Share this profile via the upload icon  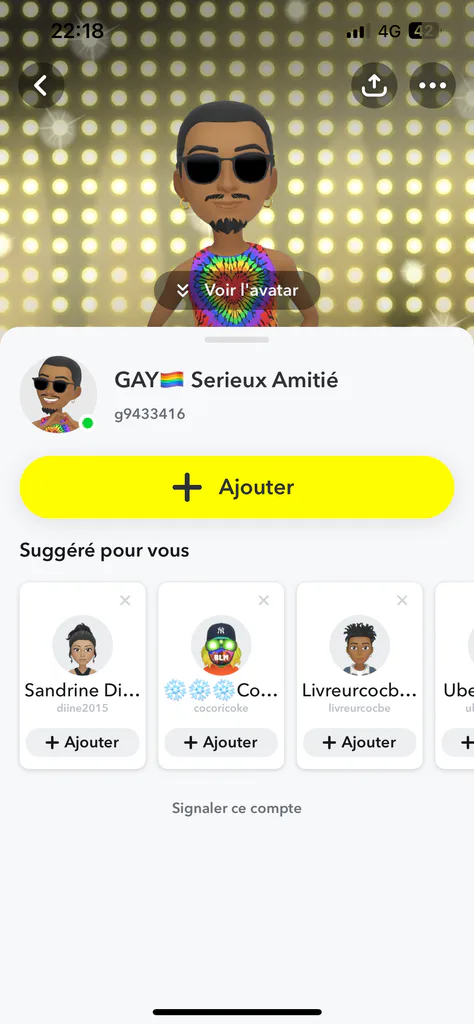374,85
